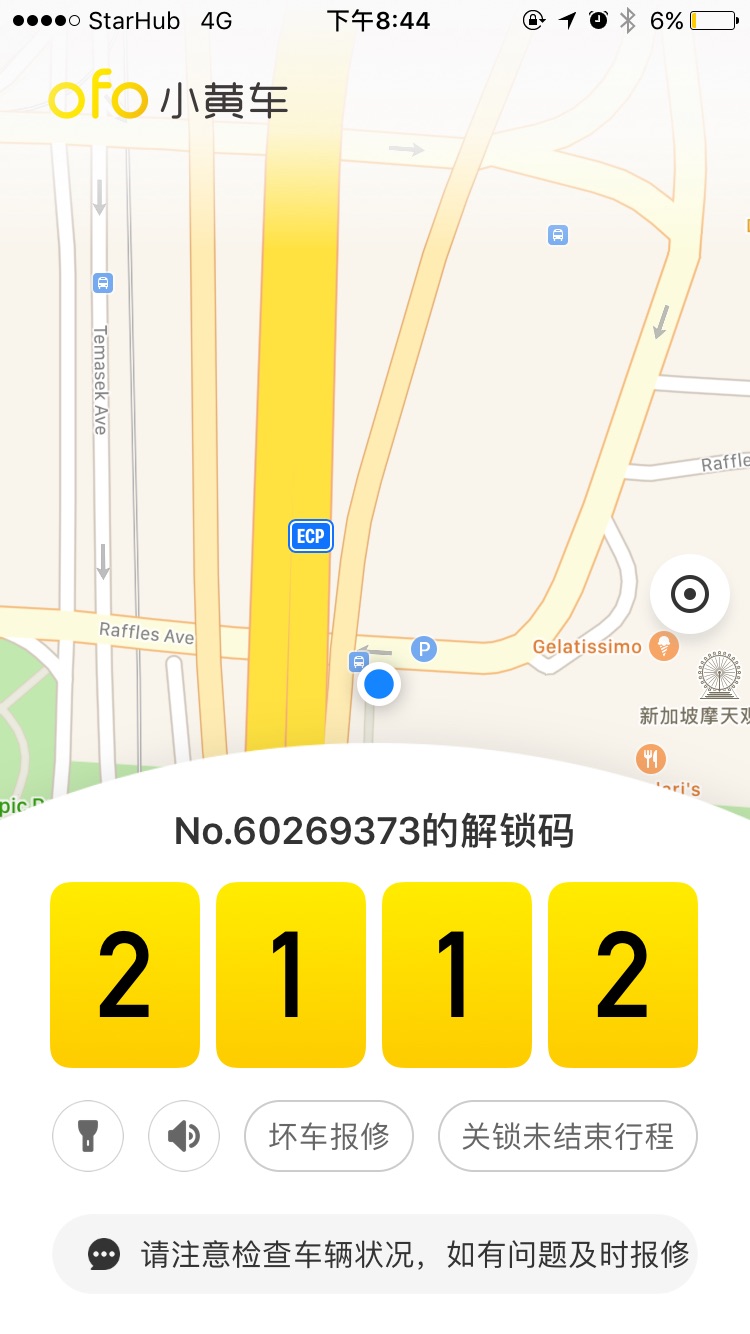The height and width of the screenshot is (1334, 750).
Task: Tap the speaker sound icon
Action: 184,1136
